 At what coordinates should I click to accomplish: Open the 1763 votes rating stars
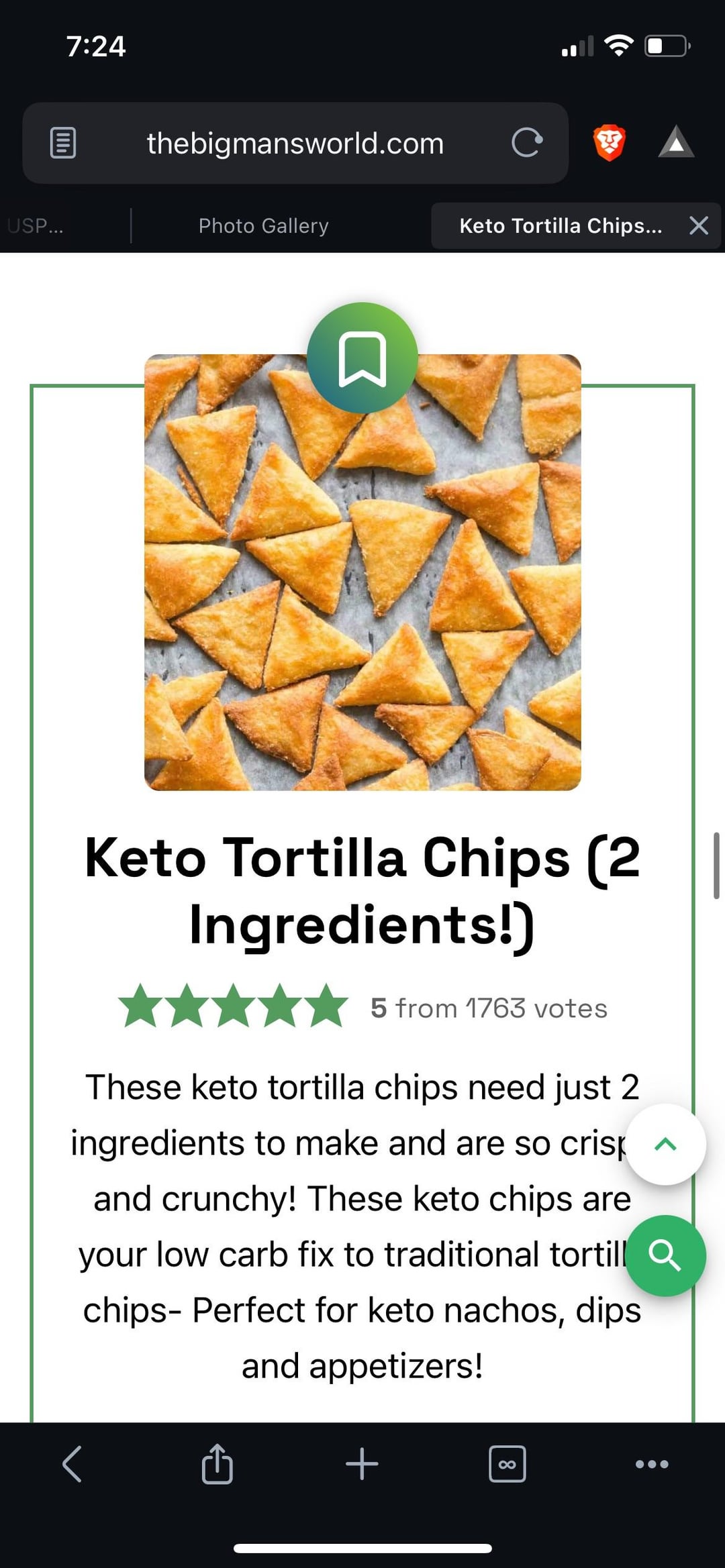click(233, 1006)
